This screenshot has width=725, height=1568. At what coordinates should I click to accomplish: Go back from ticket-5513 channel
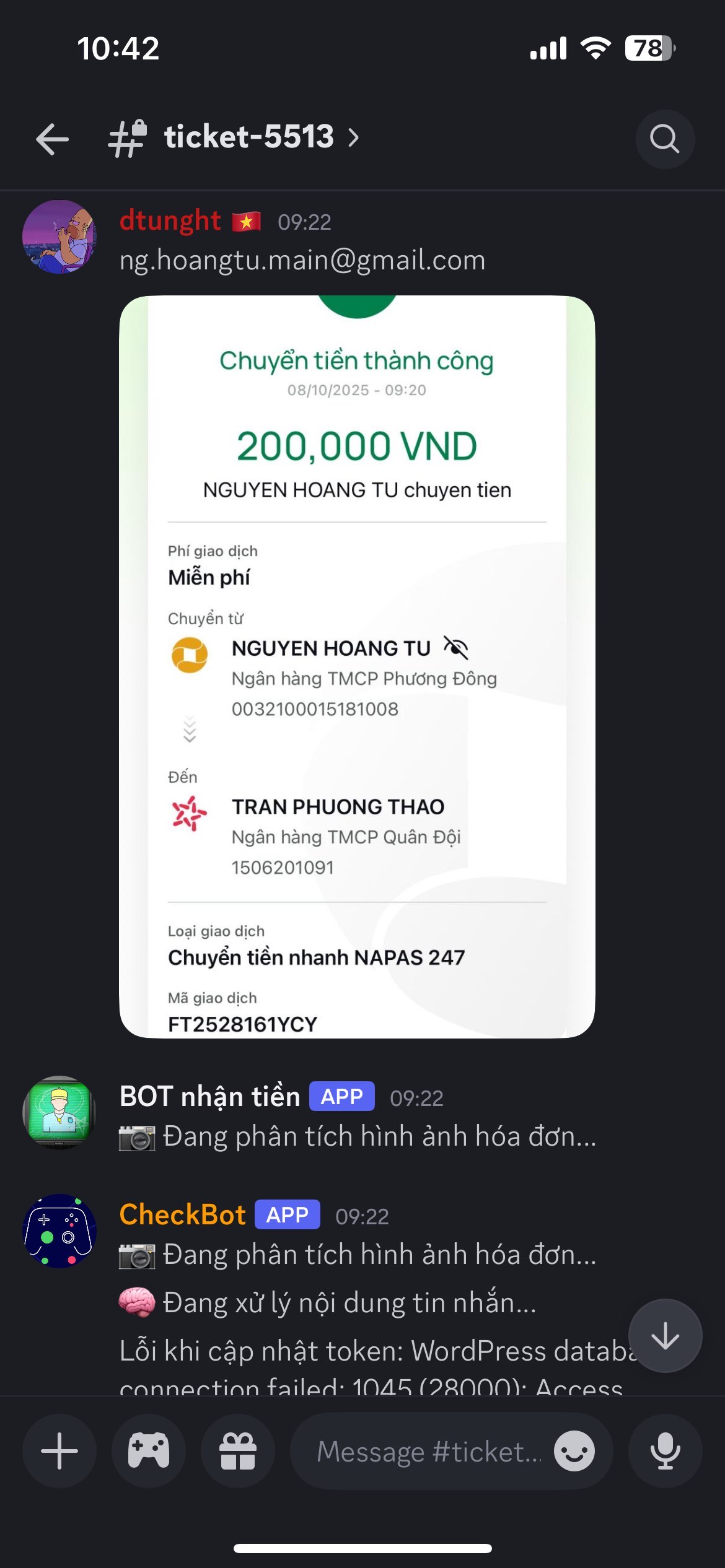[x=52, y=138]
